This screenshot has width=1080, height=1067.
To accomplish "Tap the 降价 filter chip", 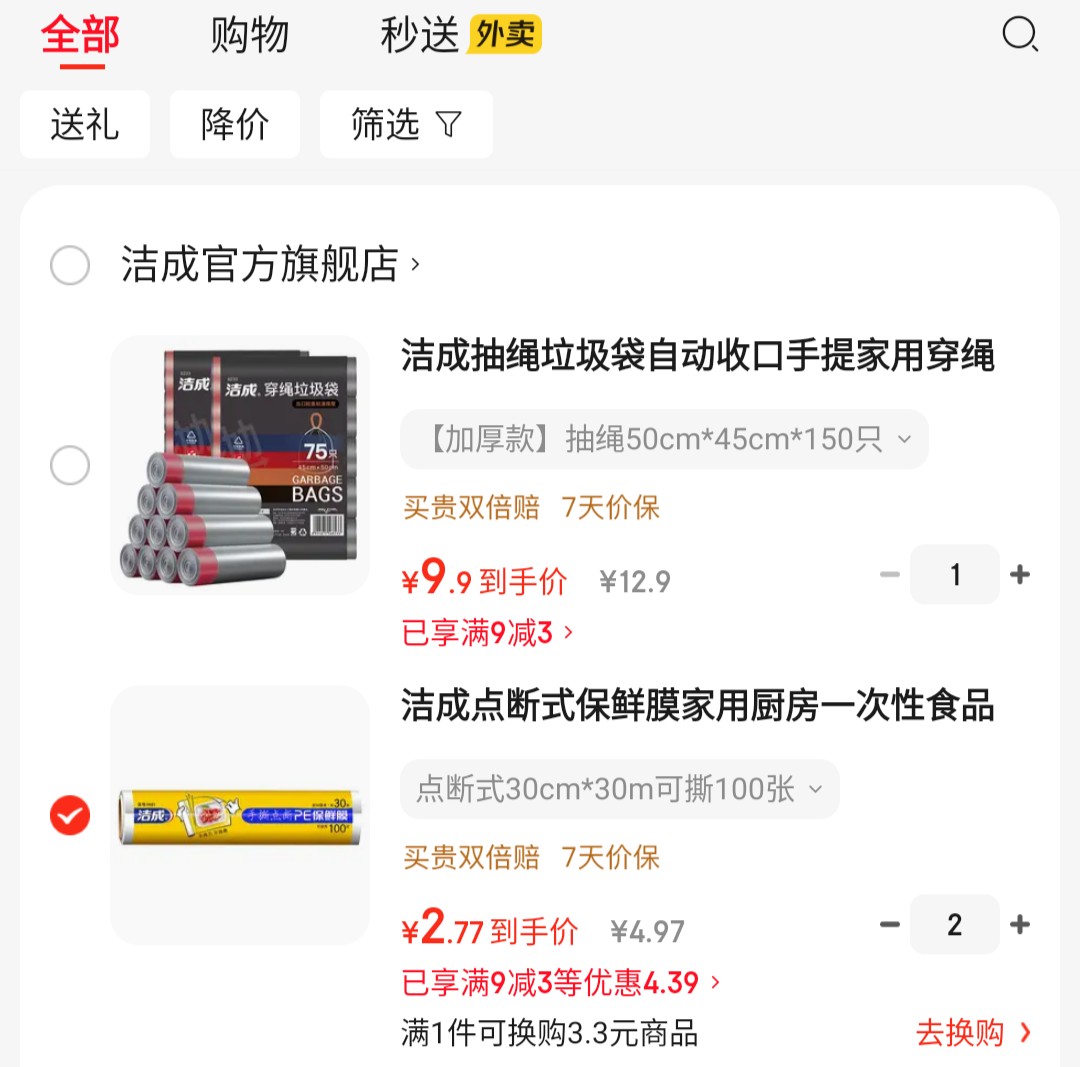I will pos(235,124).
